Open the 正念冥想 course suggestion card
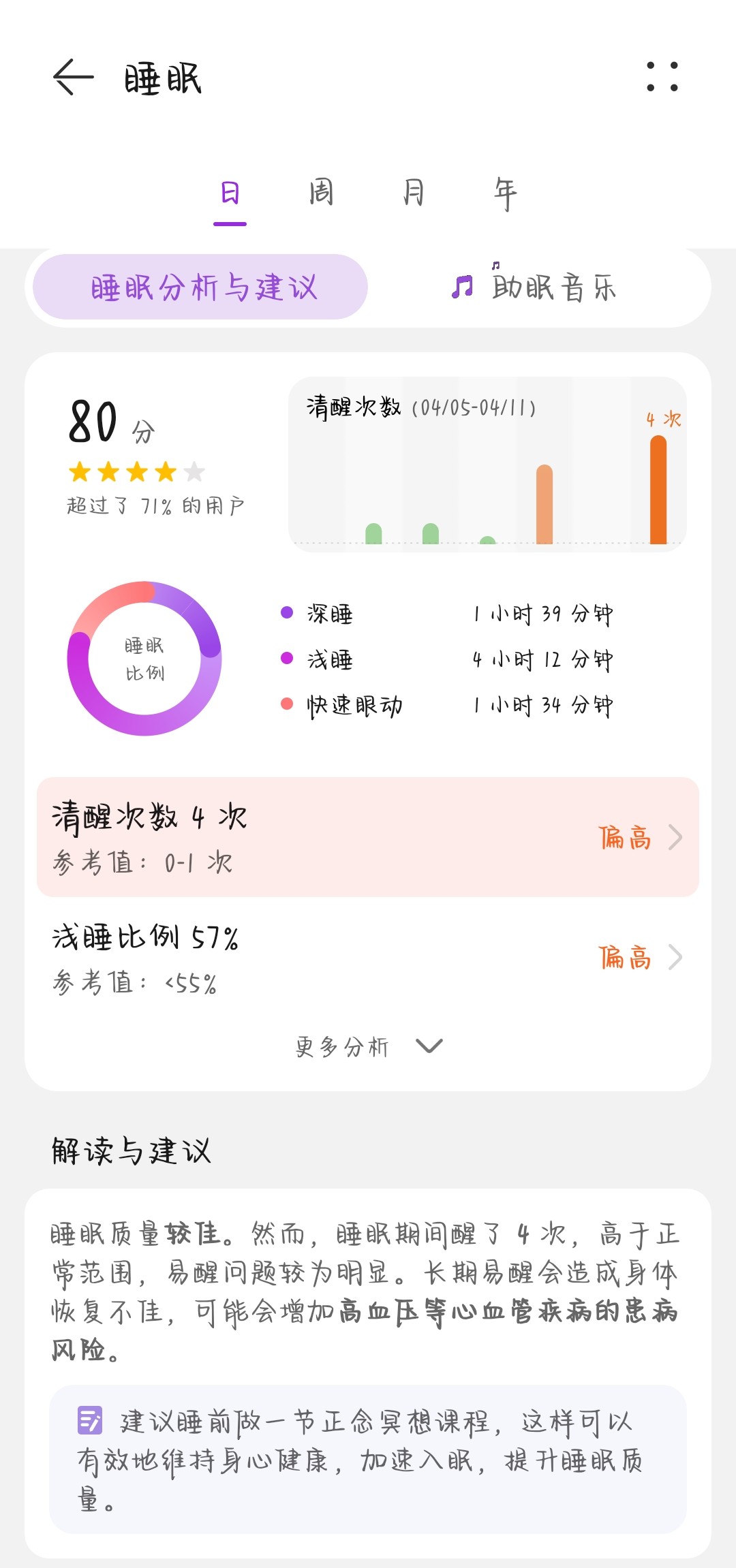 [368, 1460]
